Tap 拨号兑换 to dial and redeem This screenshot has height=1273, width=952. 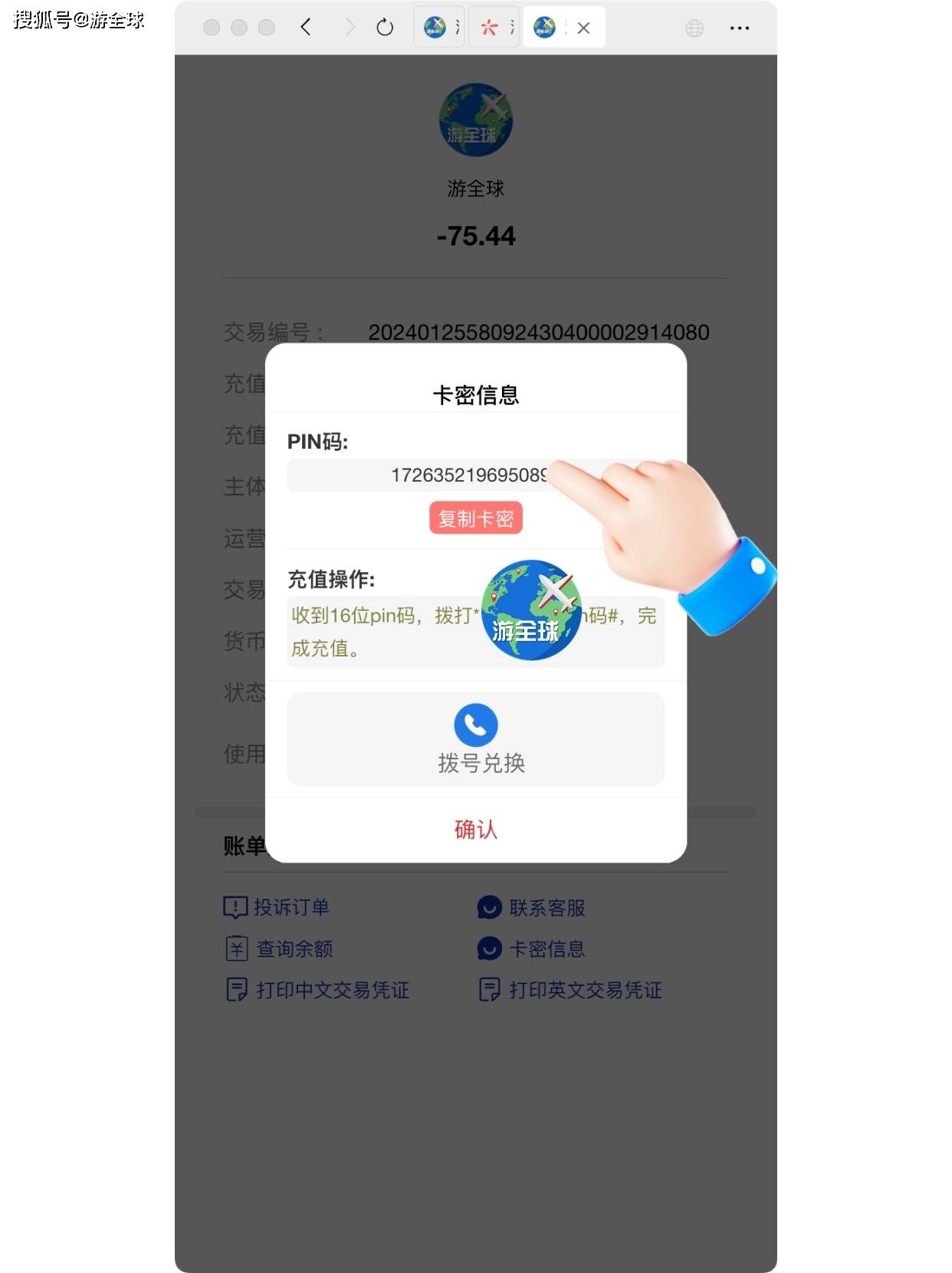[475, 738]
